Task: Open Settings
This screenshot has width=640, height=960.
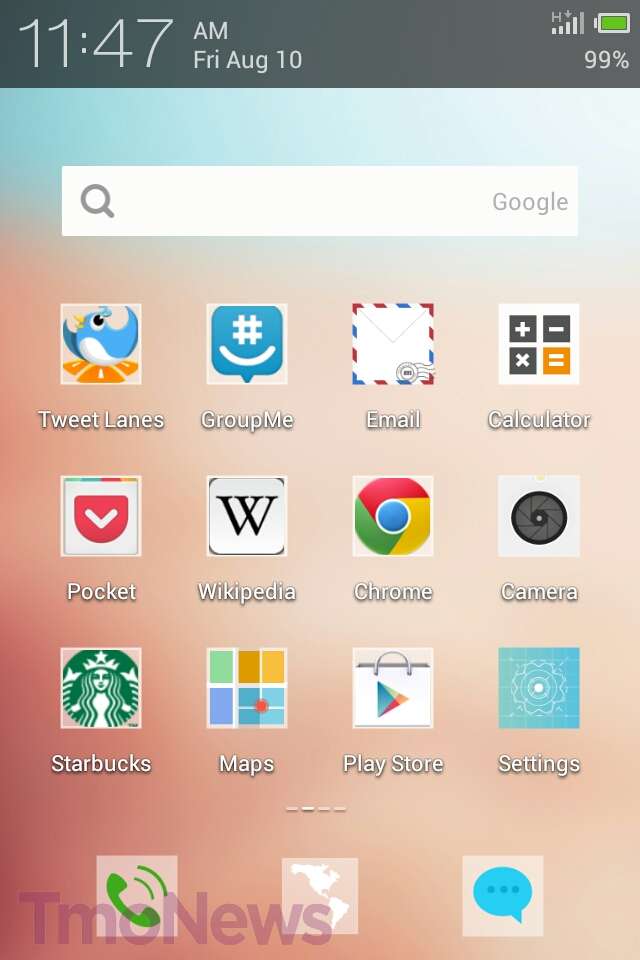Action: point(539,688)
